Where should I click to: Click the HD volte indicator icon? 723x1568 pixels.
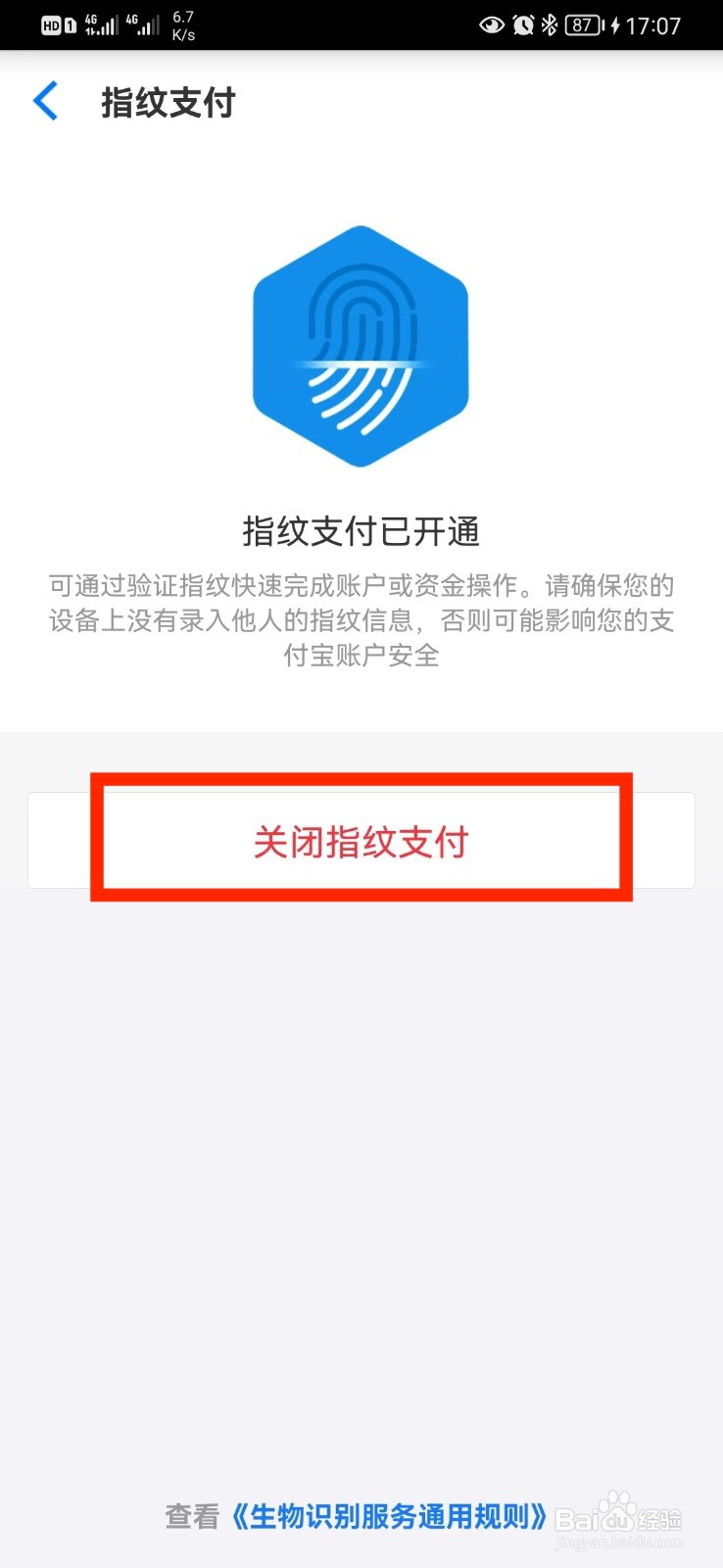[52, 25]
